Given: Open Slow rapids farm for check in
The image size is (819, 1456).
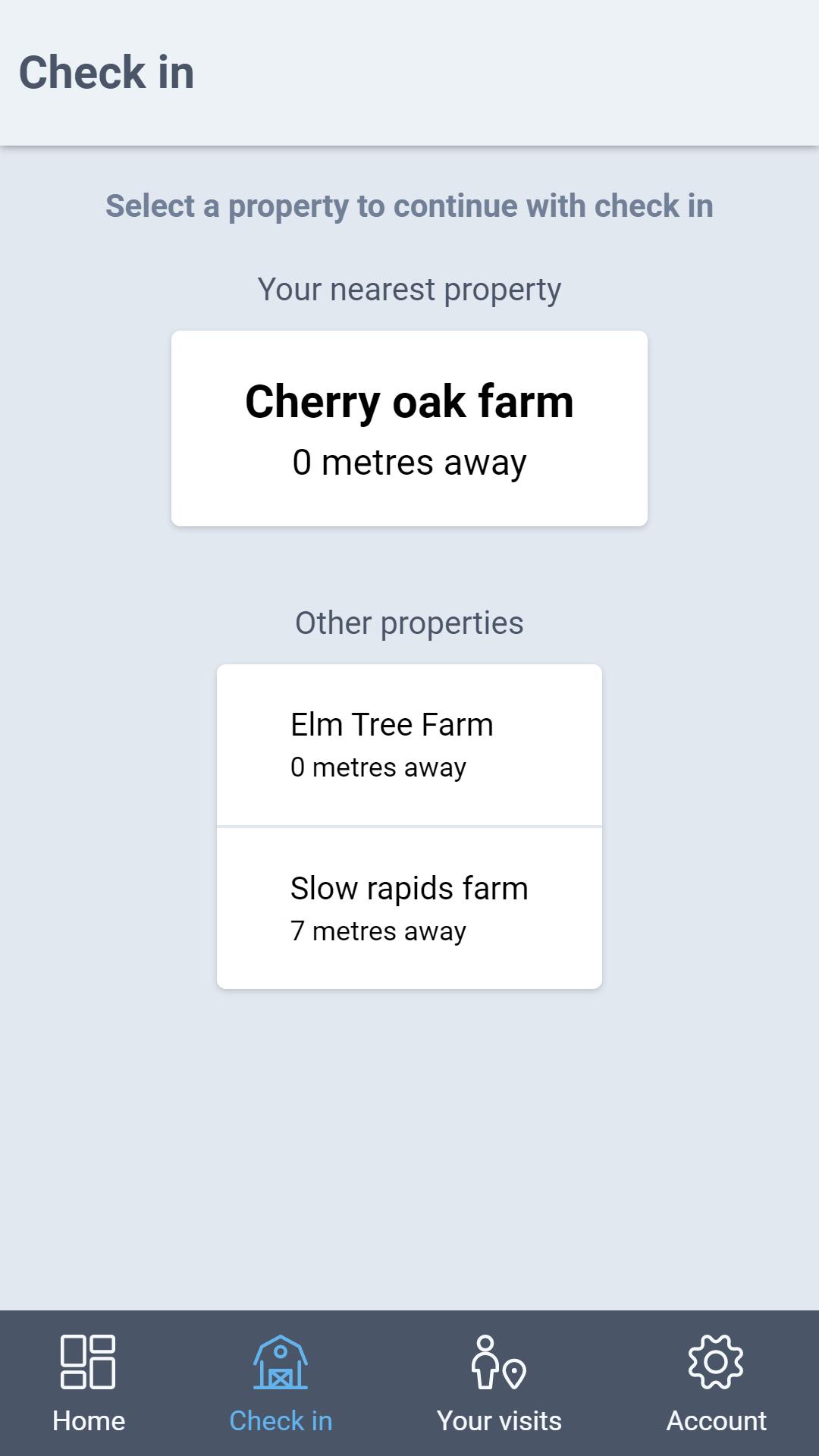Looking at the screenshot, I should pos(409,908).
